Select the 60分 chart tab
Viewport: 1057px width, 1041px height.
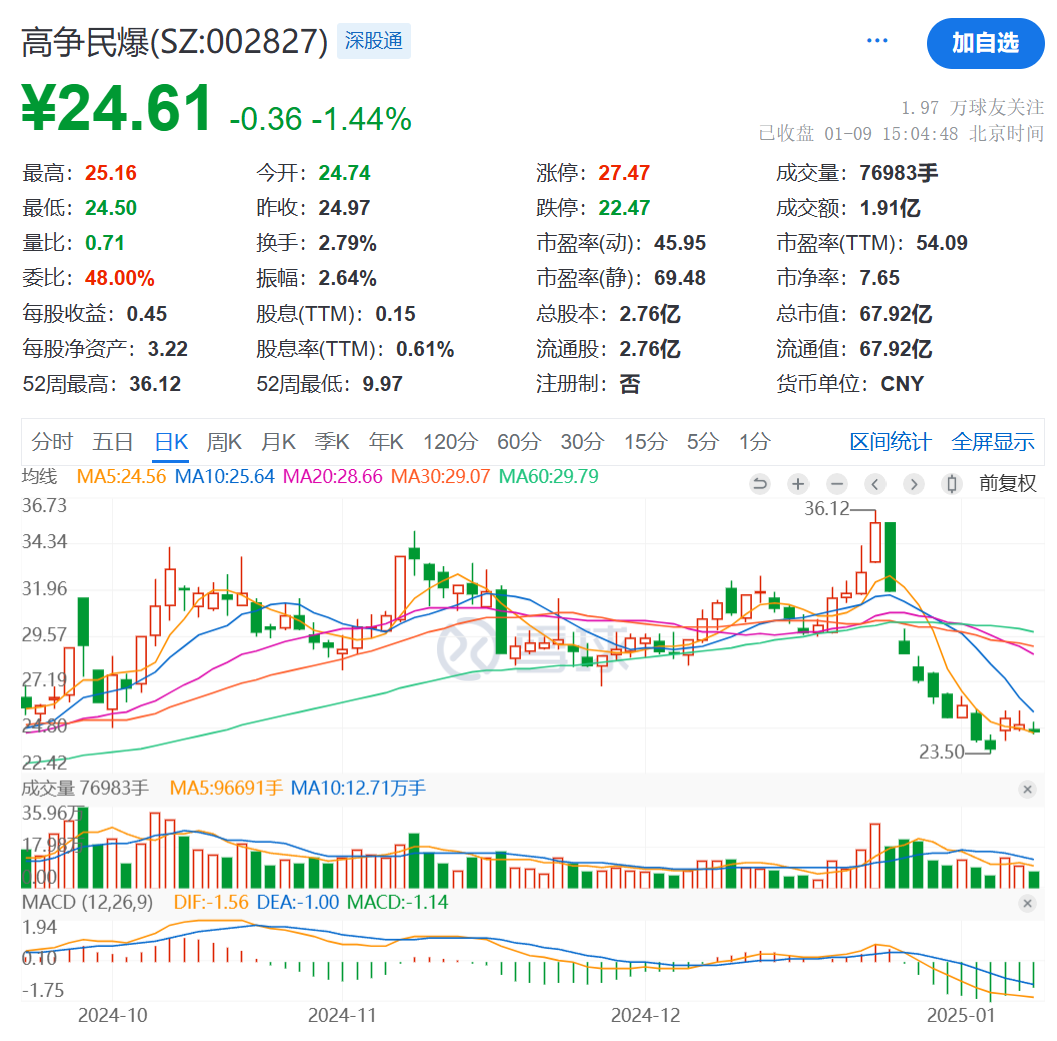[x=517, y=442]
